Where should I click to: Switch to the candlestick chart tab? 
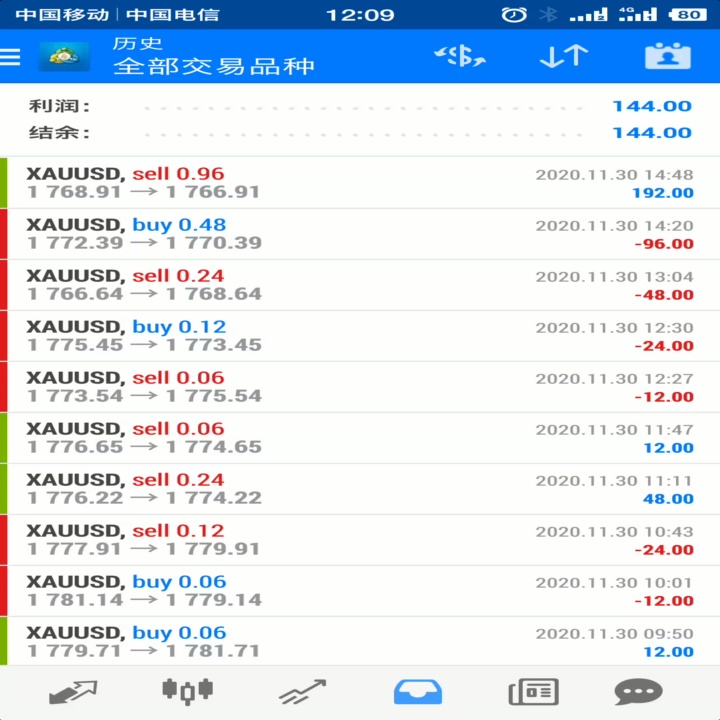pos(187,692)
